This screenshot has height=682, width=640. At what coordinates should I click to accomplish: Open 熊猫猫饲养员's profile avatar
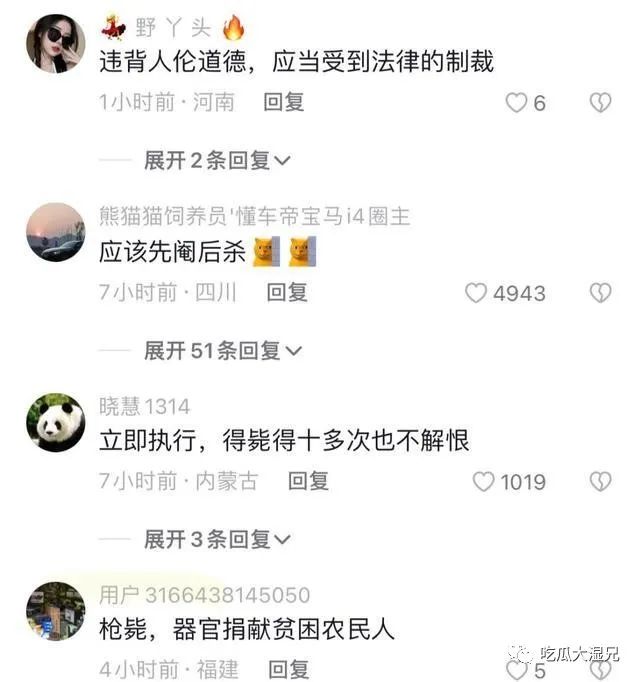(x=55, y=233)
